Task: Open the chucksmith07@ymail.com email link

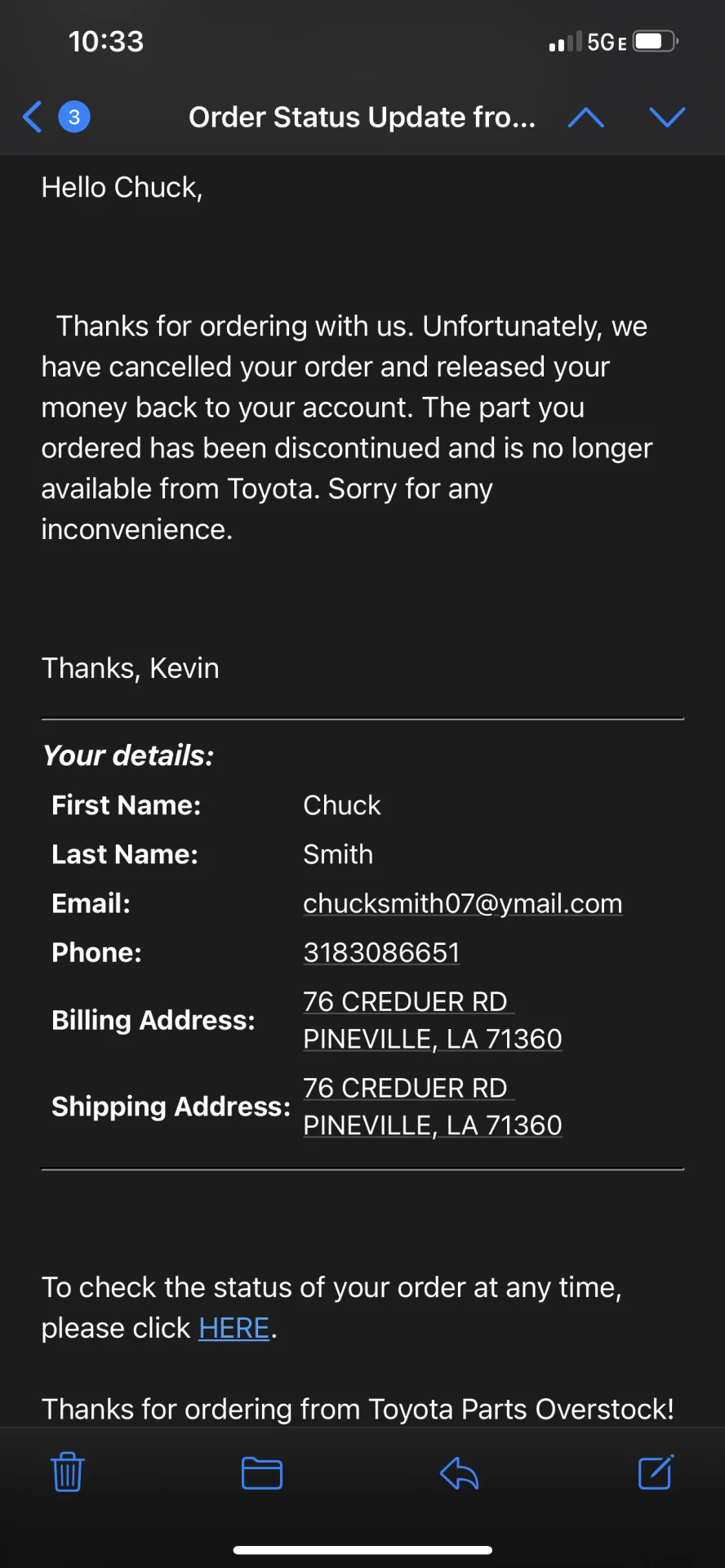Action: coord(462,903)
